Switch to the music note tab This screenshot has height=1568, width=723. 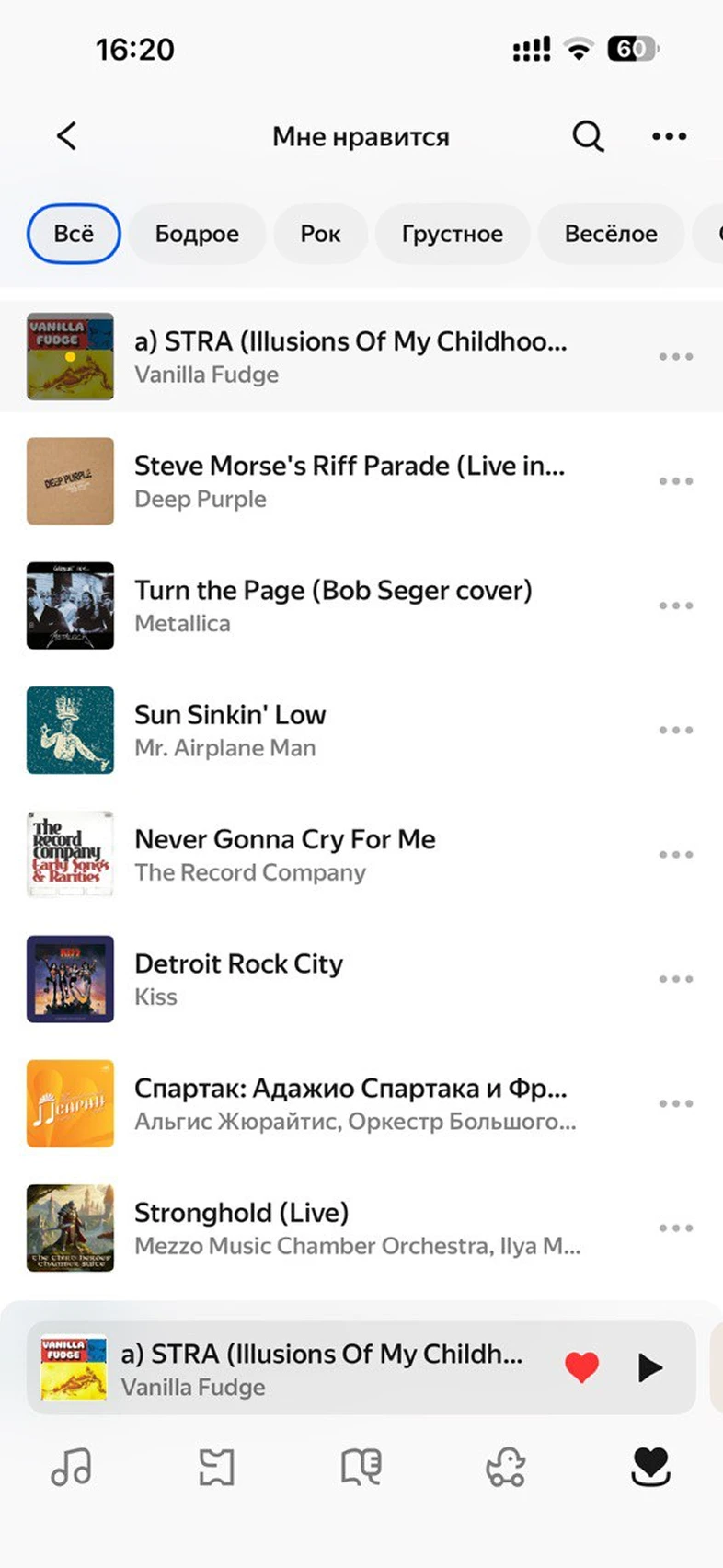[71, 1467]
